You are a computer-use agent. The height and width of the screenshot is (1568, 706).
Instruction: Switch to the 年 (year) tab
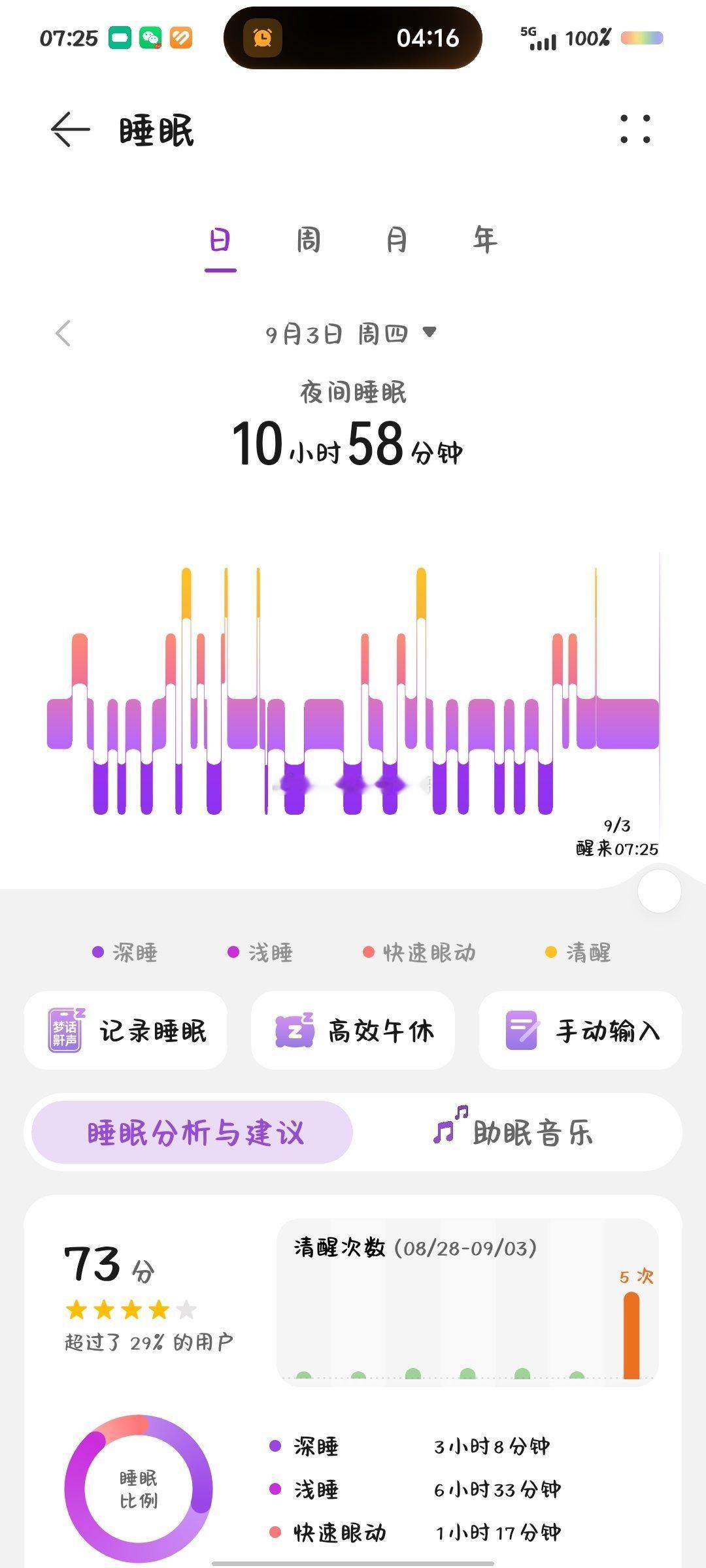[x=485, y=240]
